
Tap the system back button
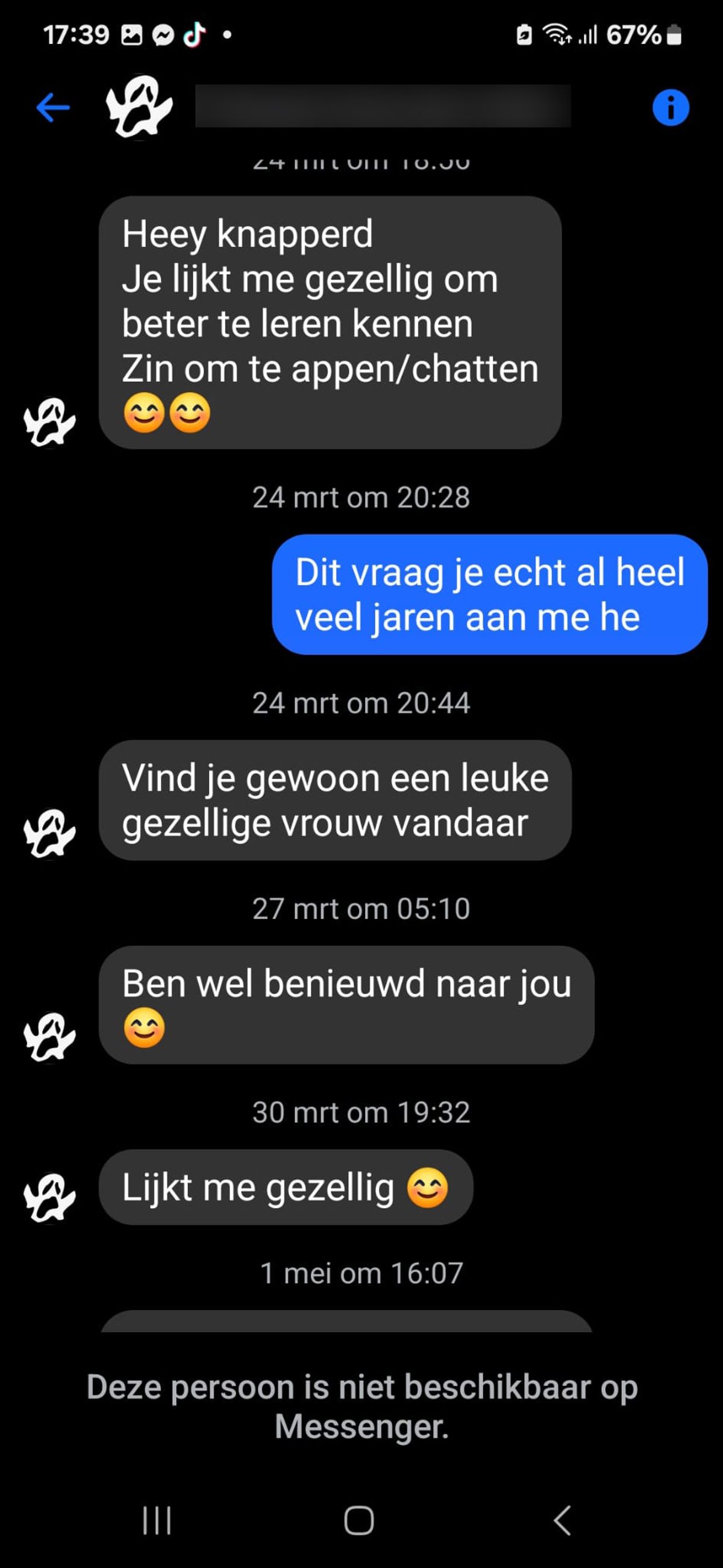click(562, 1520)
